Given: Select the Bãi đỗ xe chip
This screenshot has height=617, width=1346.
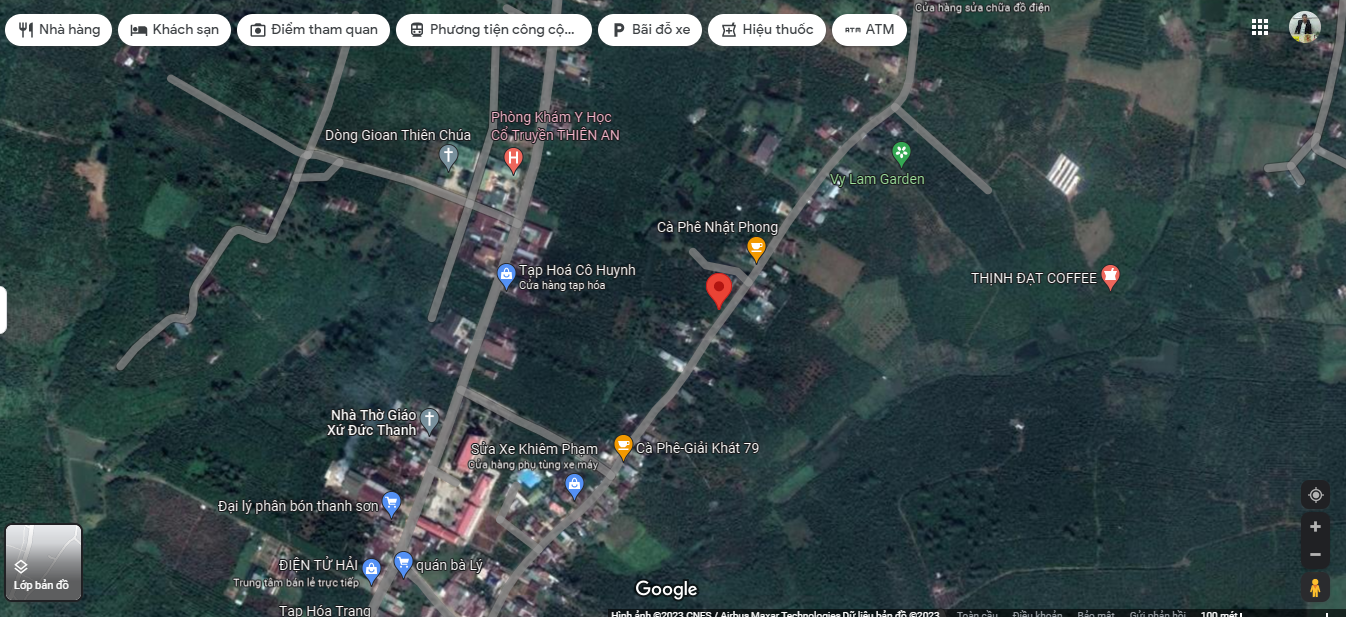Looking at the screenshot, I should click(649, 30).
